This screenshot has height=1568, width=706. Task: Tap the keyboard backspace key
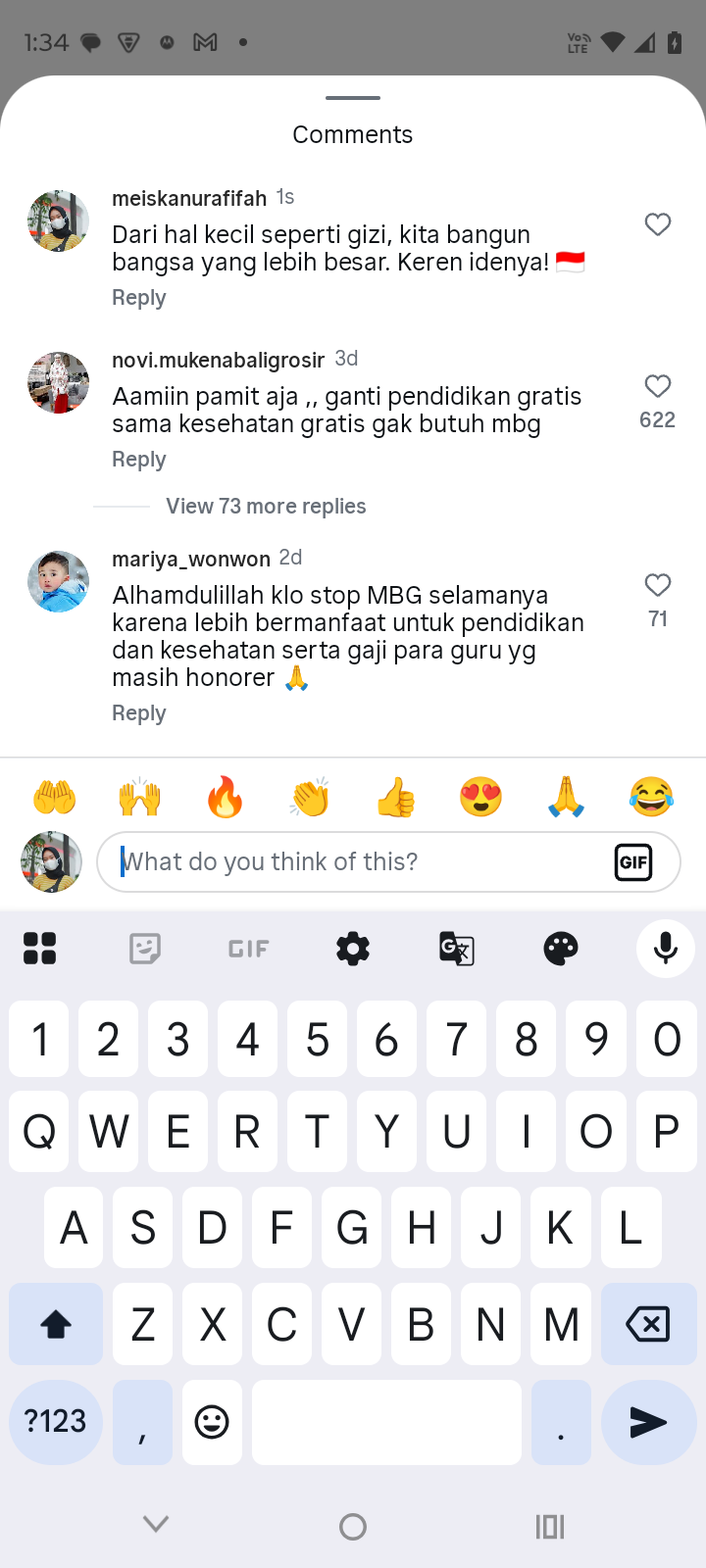pyautogui.click(x=647, y=1325)
